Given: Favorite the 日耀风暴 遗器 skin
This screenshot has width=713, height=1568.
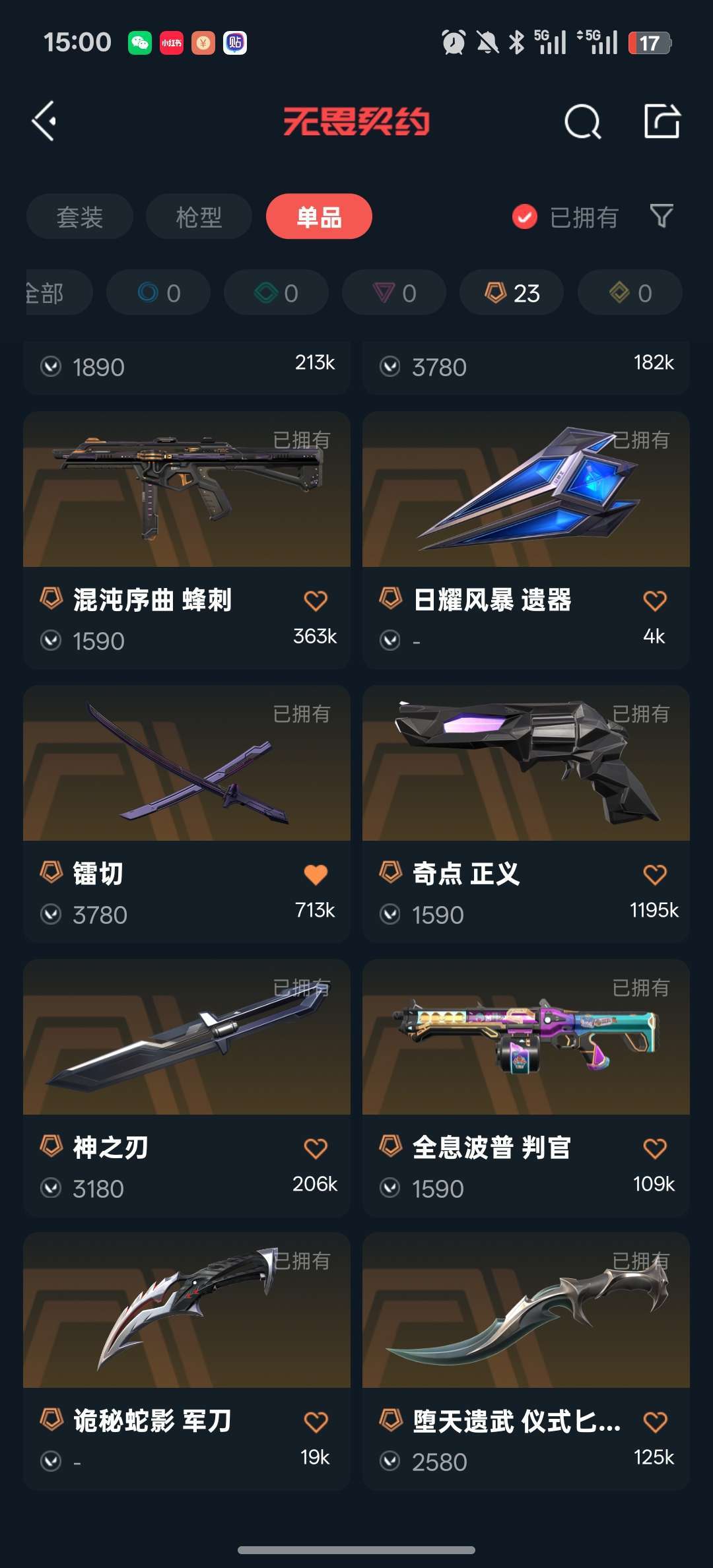Looking at the screenshot, I should (655, 601).
